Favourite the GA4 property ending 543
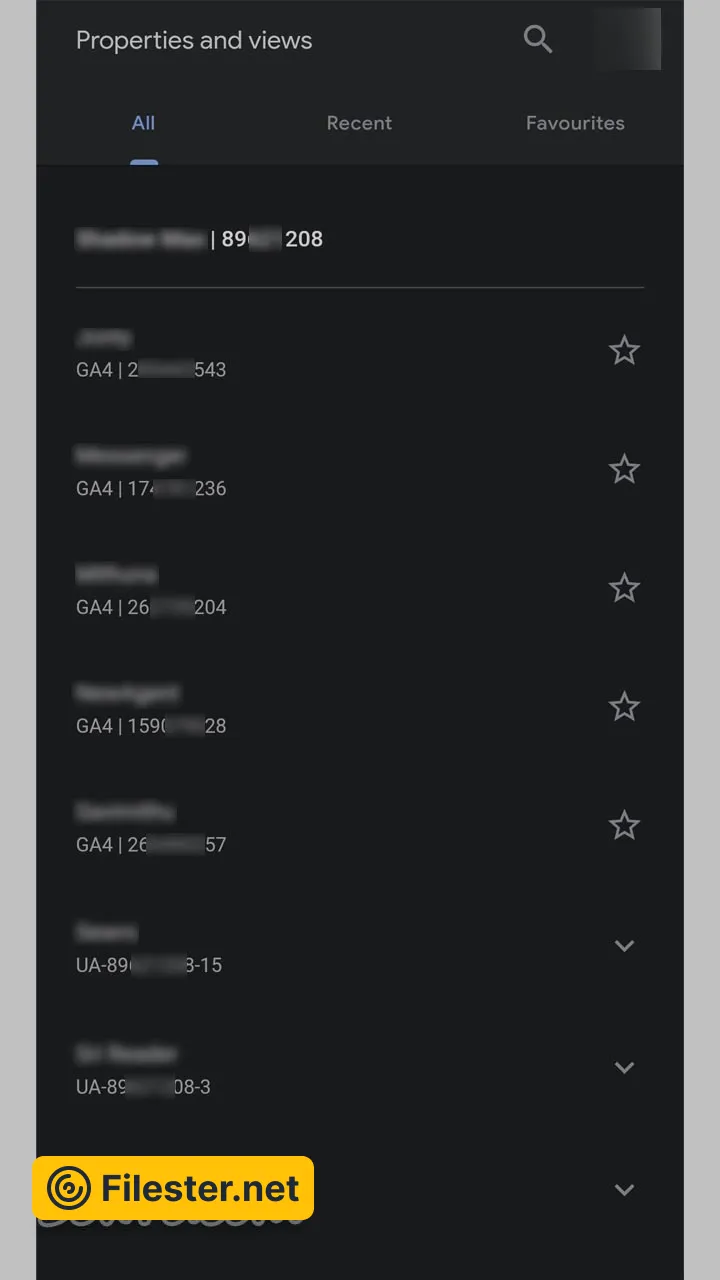This screenshot has height=1280, width=720. (x=624, y=351)
